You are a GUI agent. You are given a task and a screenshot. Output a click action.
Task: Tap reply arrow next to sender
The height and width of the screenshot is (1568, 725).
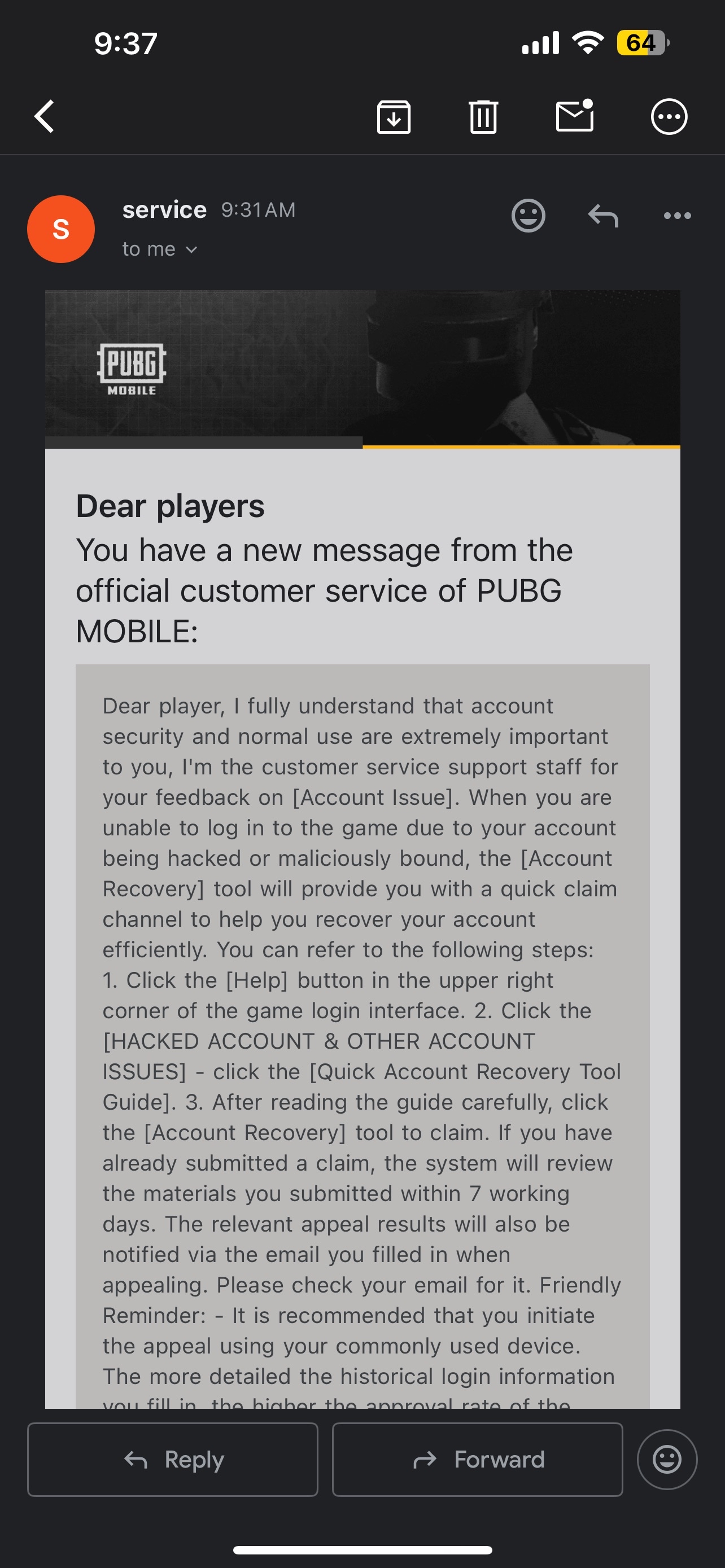(603, 216)
